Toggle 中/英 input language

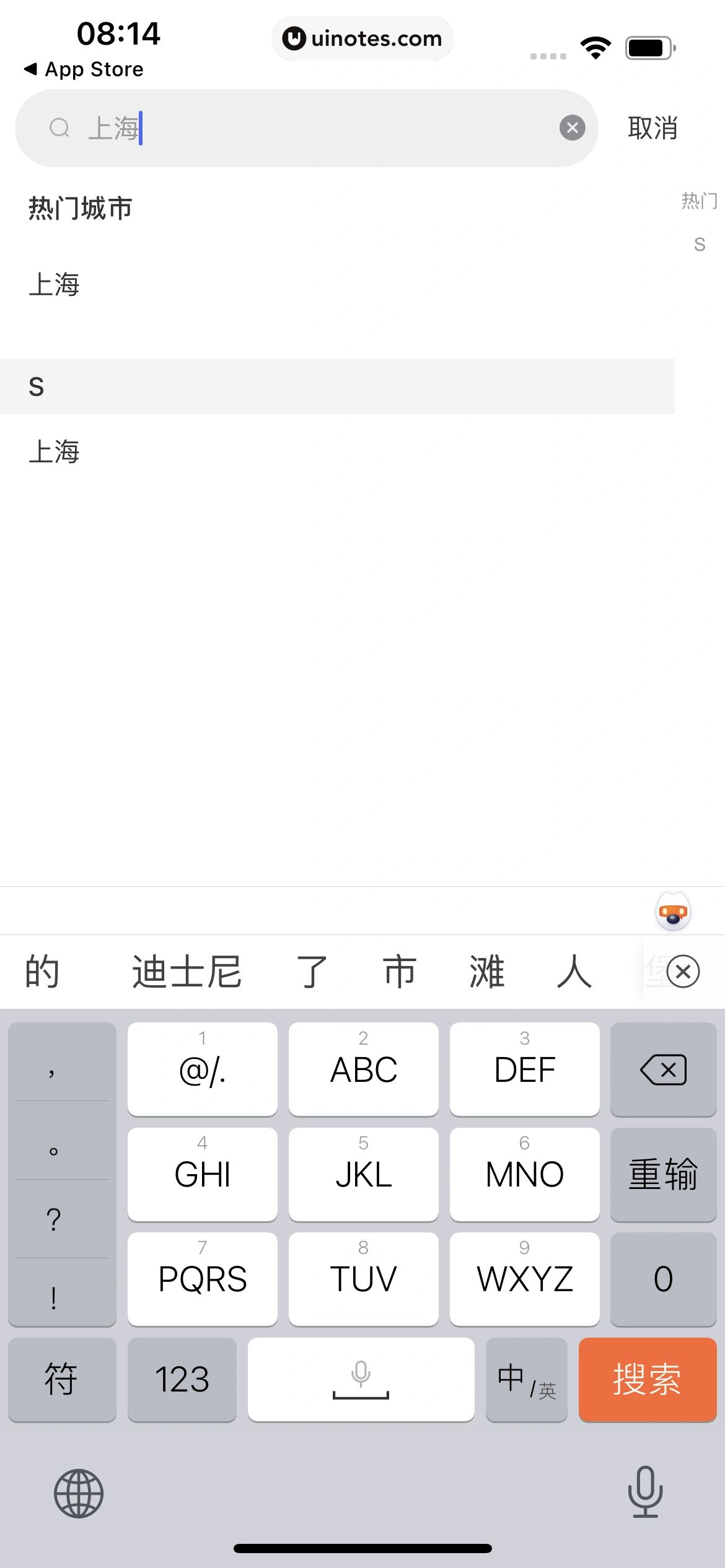tap(526, 1379)
